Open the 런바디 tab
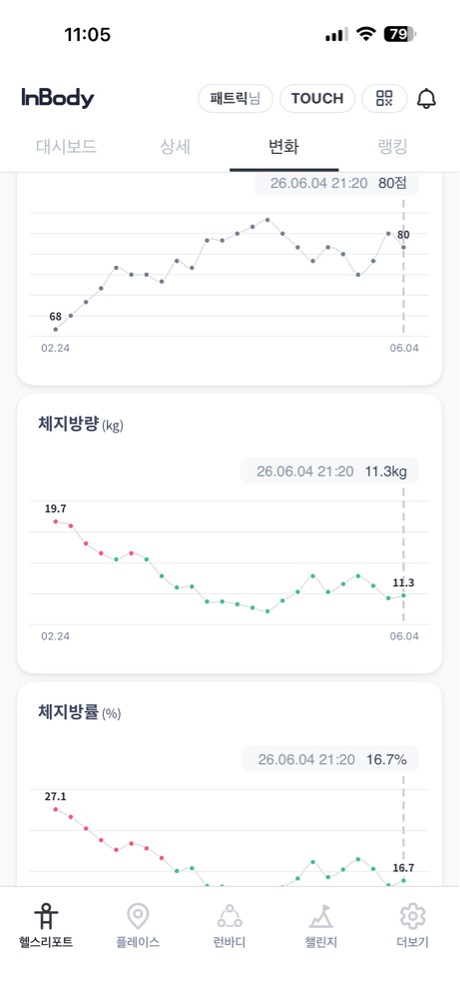This screenshot has height=1000, width=460. pos(230,926)
